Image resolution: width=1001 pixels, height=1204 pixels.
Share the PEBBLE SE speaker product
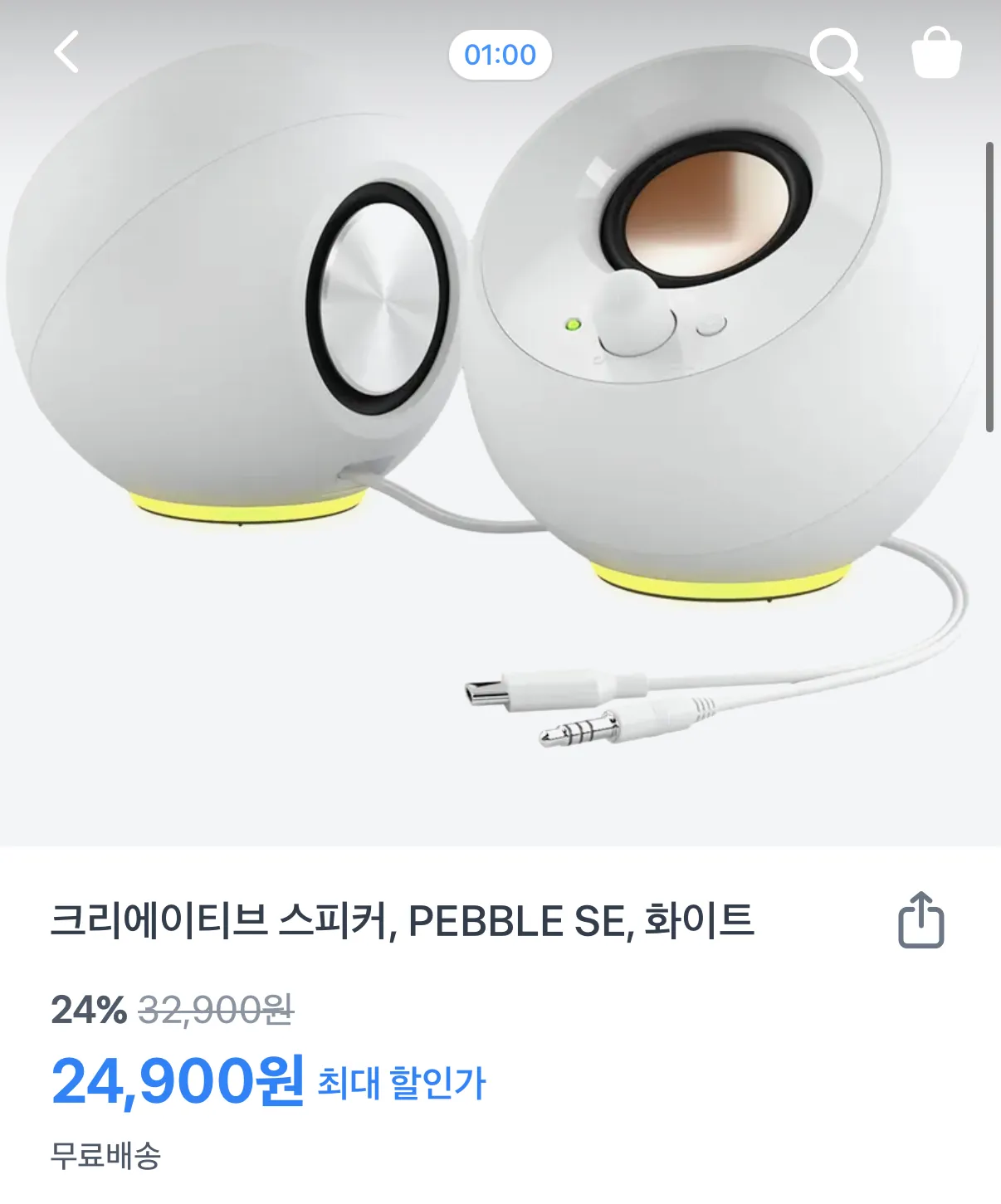coord(921,920)
